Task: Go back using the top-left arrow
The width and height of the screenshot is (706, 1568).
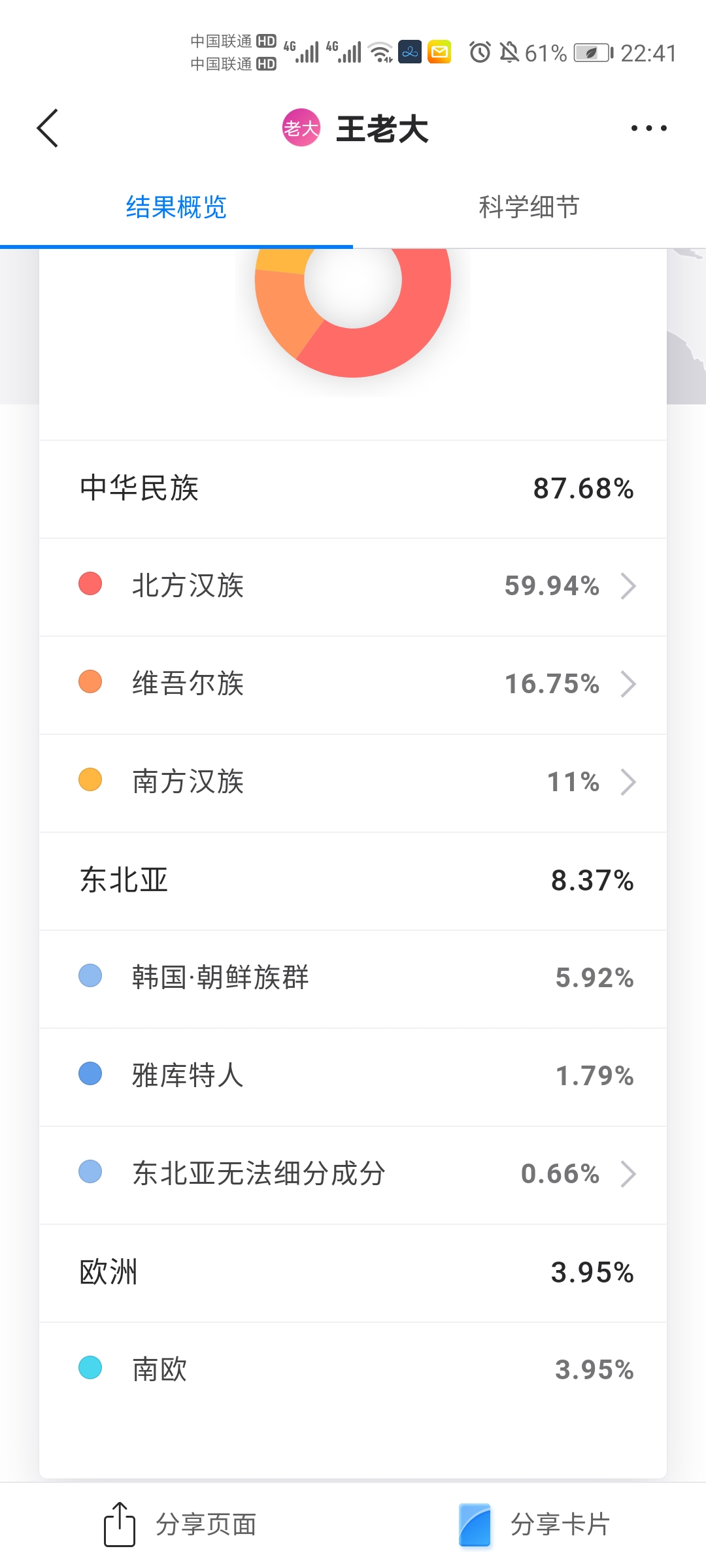Action: [48, 128]
